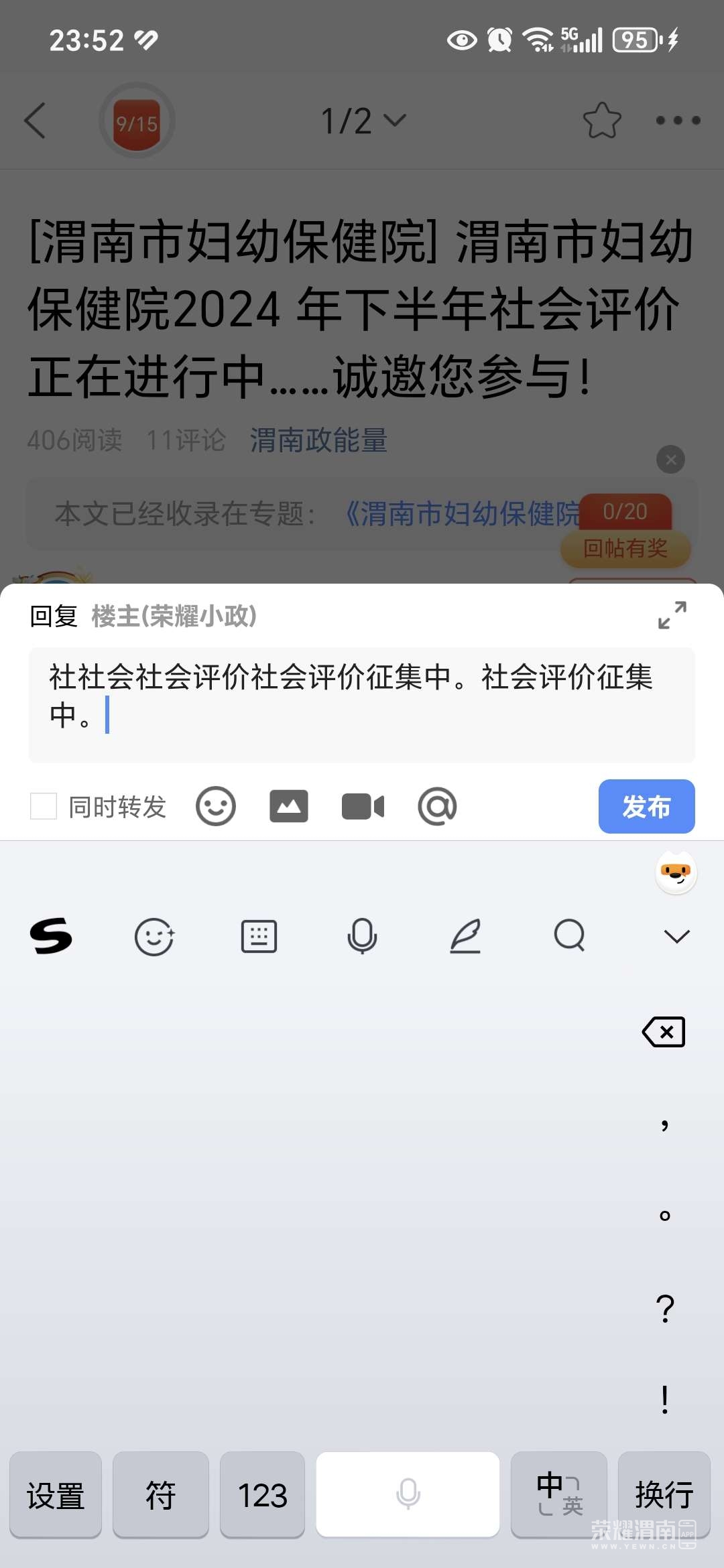The height and width of the screenshot is (1568, 724).
Task: Delete a character with backspace key
Action: tap(664, 1032)
